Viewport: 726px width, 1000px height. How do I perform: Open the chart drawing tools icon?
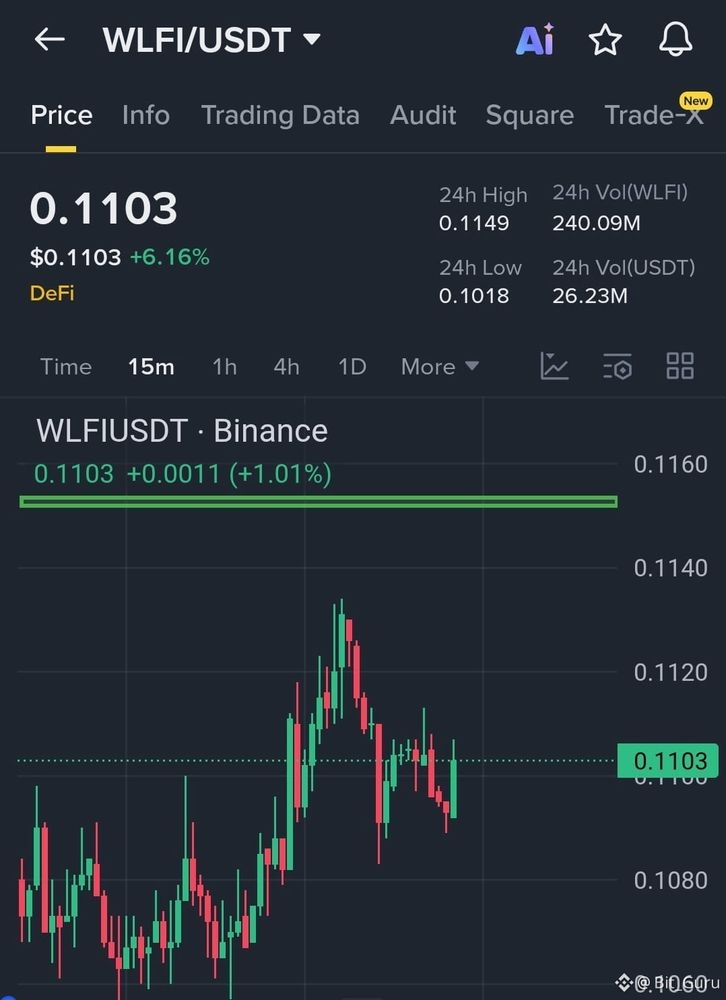coord(555,366)
